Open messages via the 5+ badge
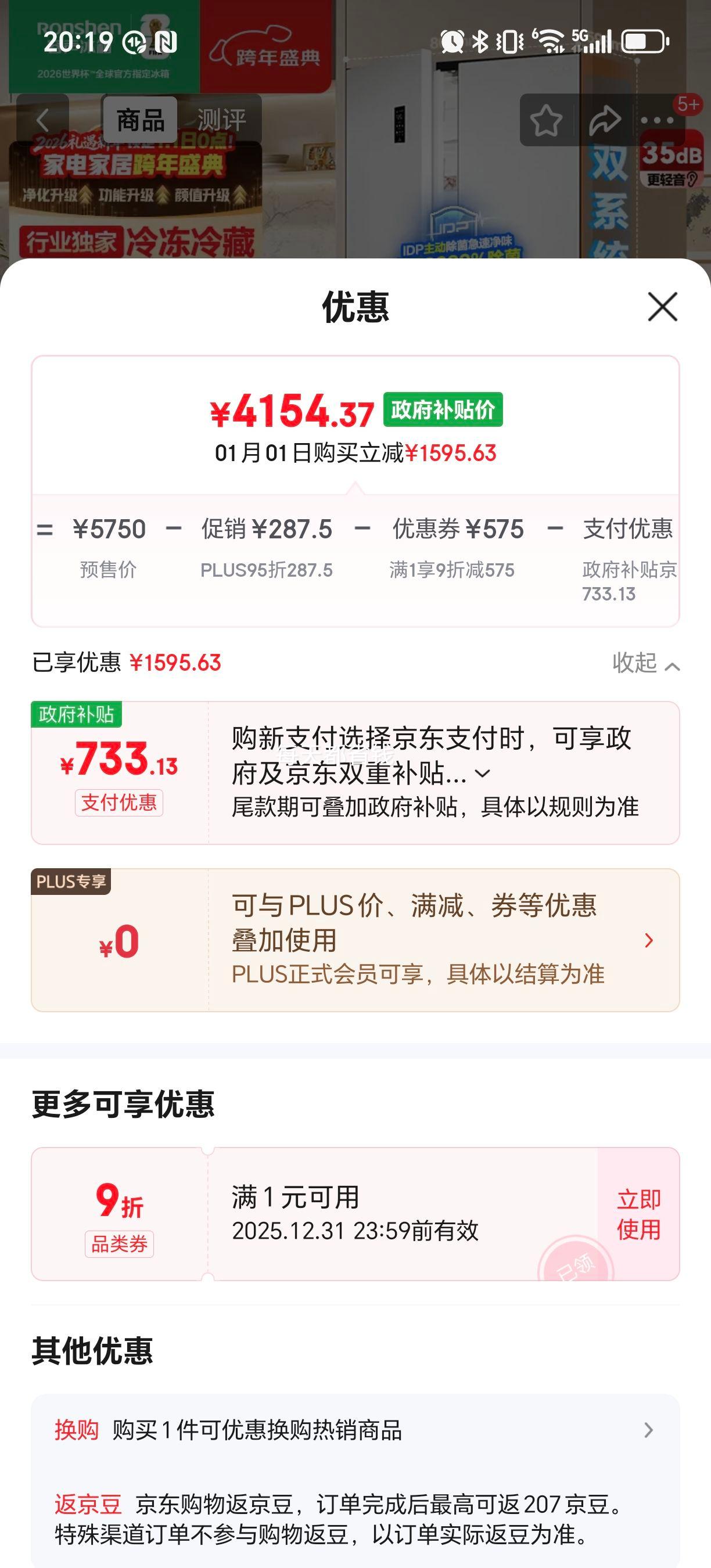The height and width of the screenshot is (1568, 711). 687,105
